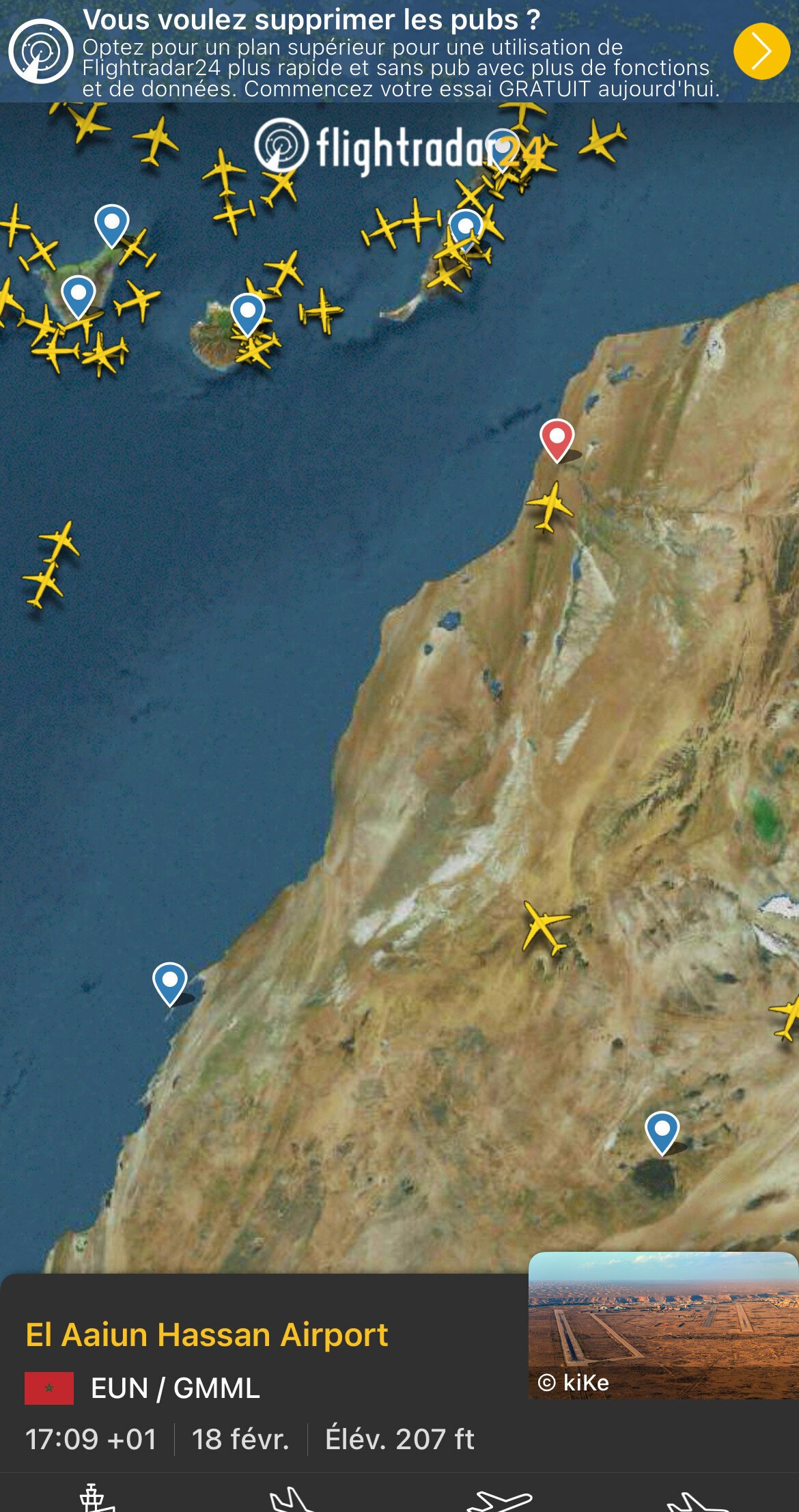Tap the blue airport pin on Gran Canaria

pyautogui.click(x=247, y=313)
